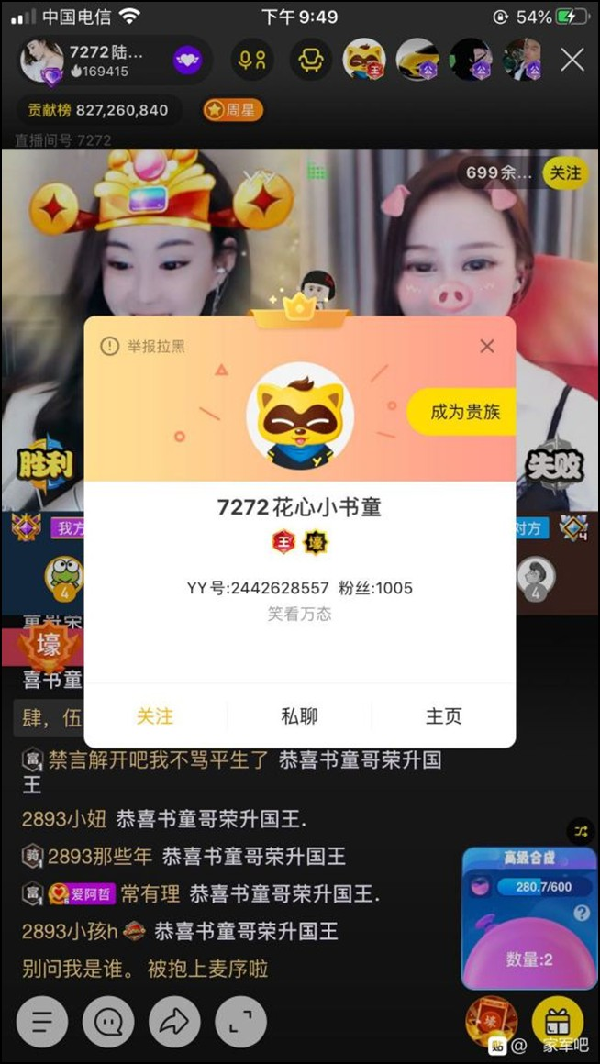Image resolution: width=600 pixels, height=1064 pixels.
Task: Open the sofa seat icon
Action: [x=310, y=60]
